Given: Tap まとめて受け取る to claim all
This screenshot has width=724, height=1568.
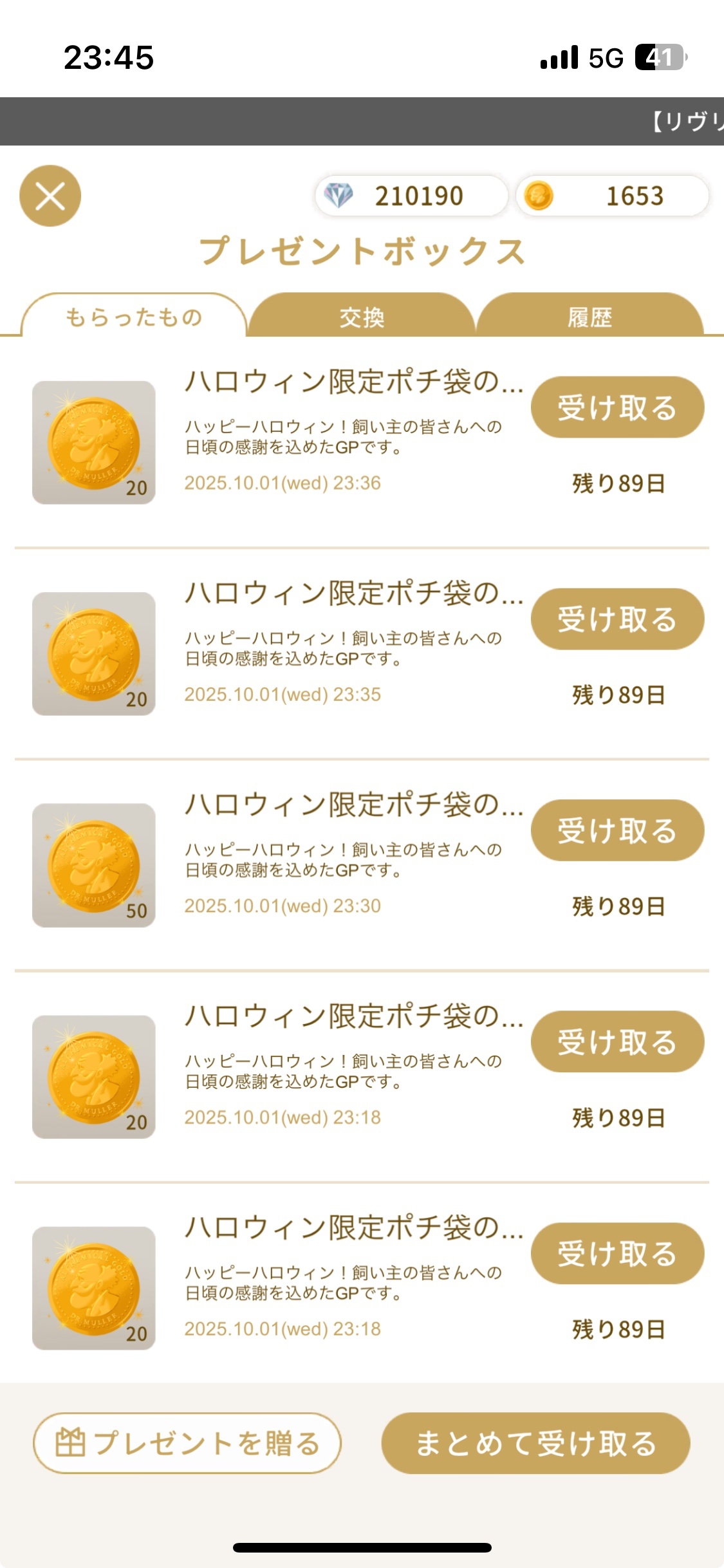Looking at the screenshot, I should click(x=535, y=1443).
